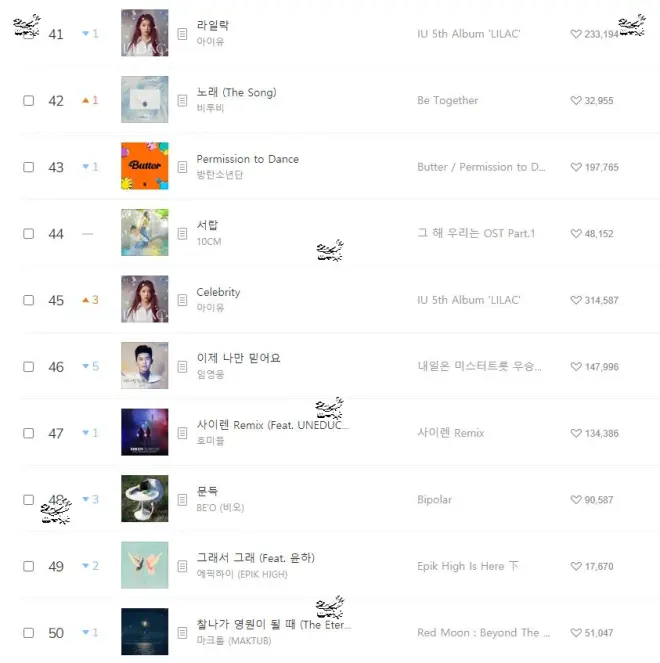This screenshot has width=660, height=663.
Task: Open the album link Be Together
Action: tap(447, 101)
